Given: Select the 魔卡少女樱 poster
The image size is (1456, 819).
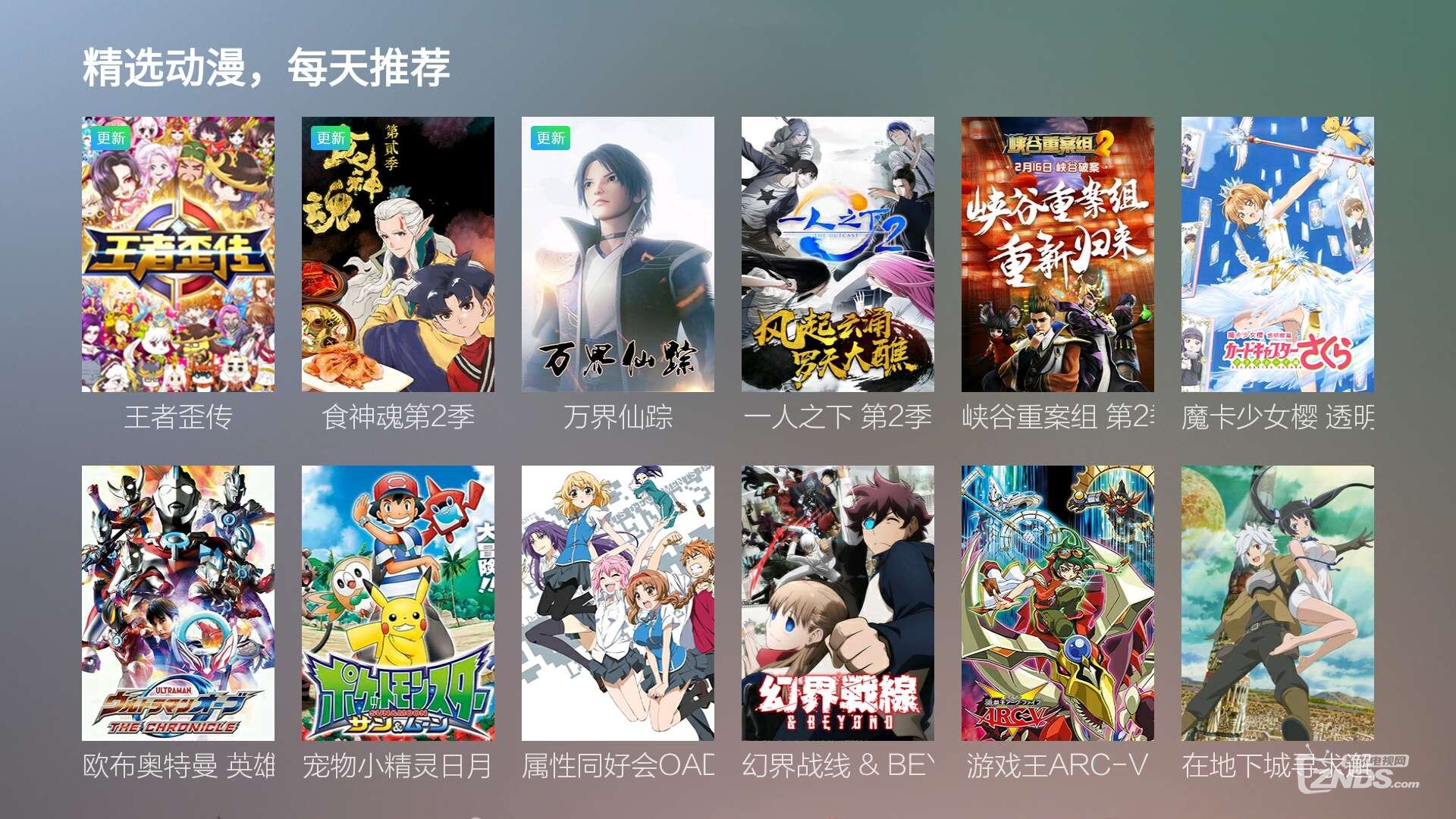Looking at the screenshot, I should tap(1278, 255).
